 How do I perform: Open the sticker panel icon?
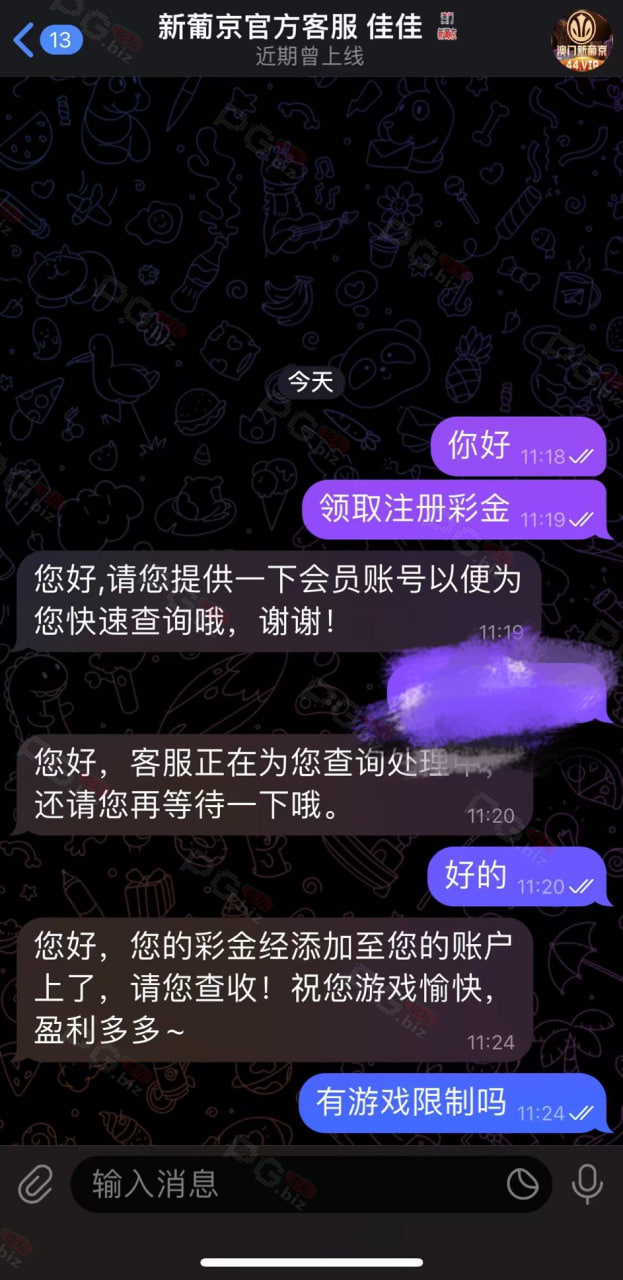click(x=522, y=1185)
